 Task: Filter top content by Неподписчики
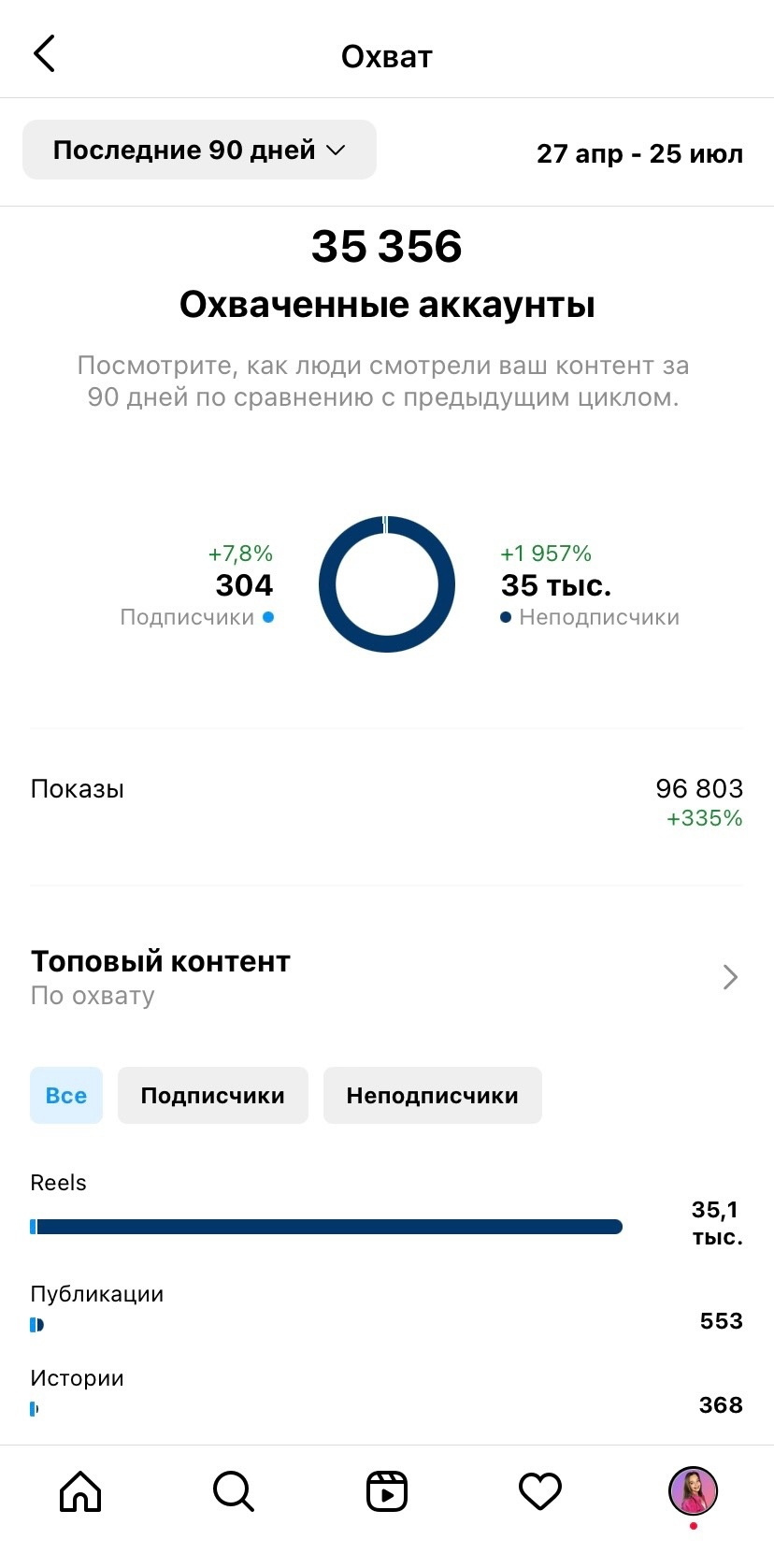click(432, 1095)
